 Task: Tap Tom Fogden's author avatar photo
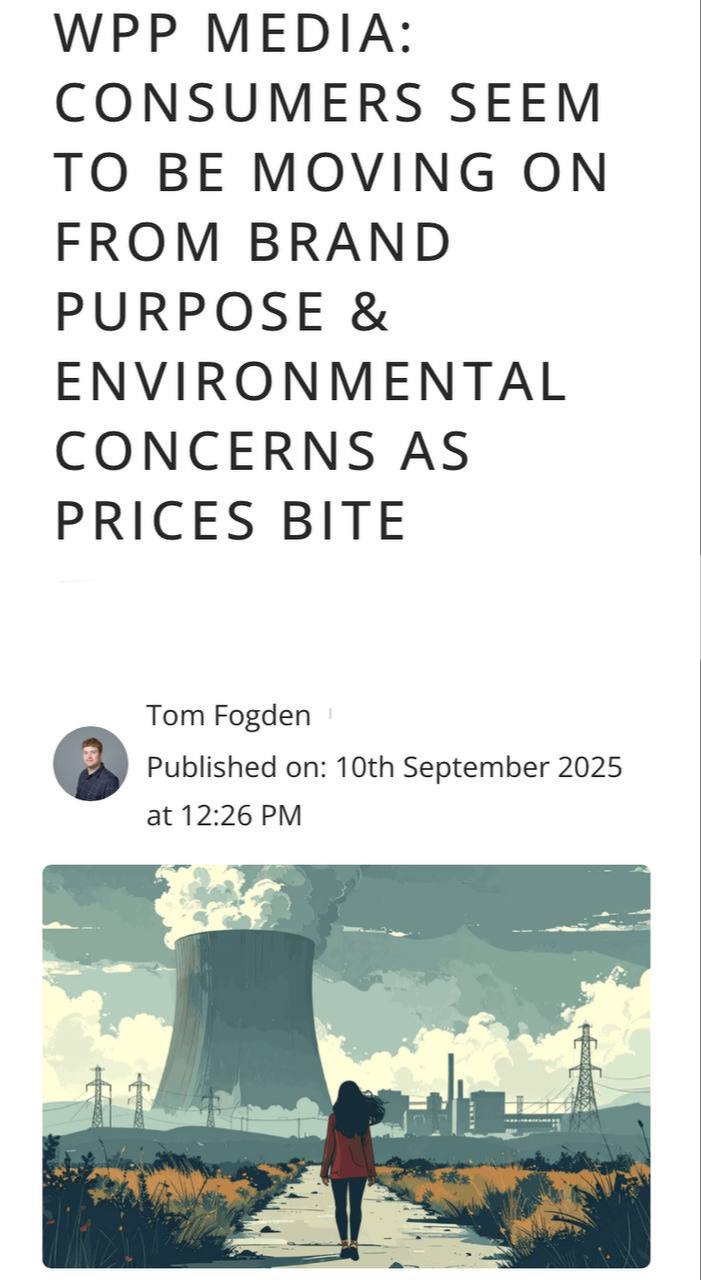tap(90, 763)
